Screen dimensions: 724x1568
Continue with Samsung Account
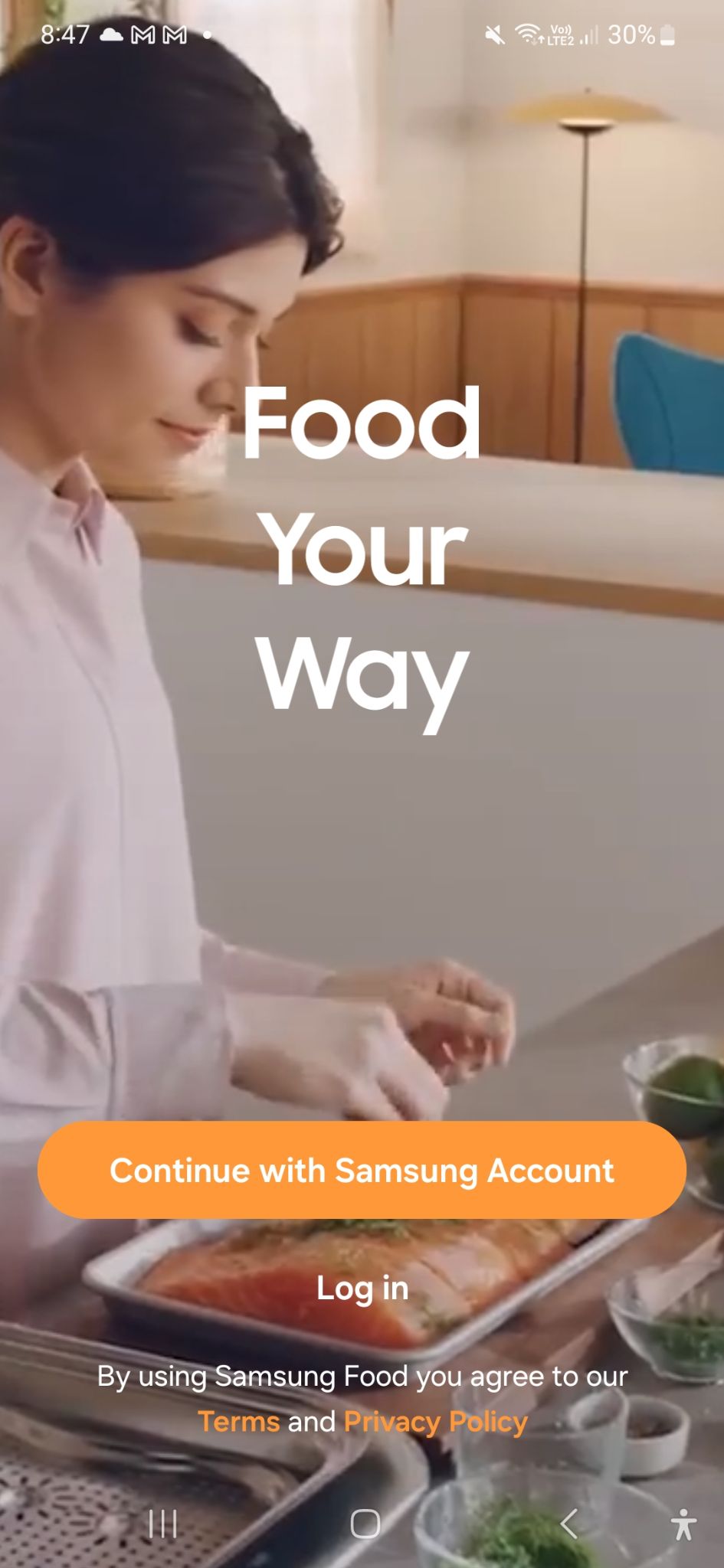coord(362,1170)
